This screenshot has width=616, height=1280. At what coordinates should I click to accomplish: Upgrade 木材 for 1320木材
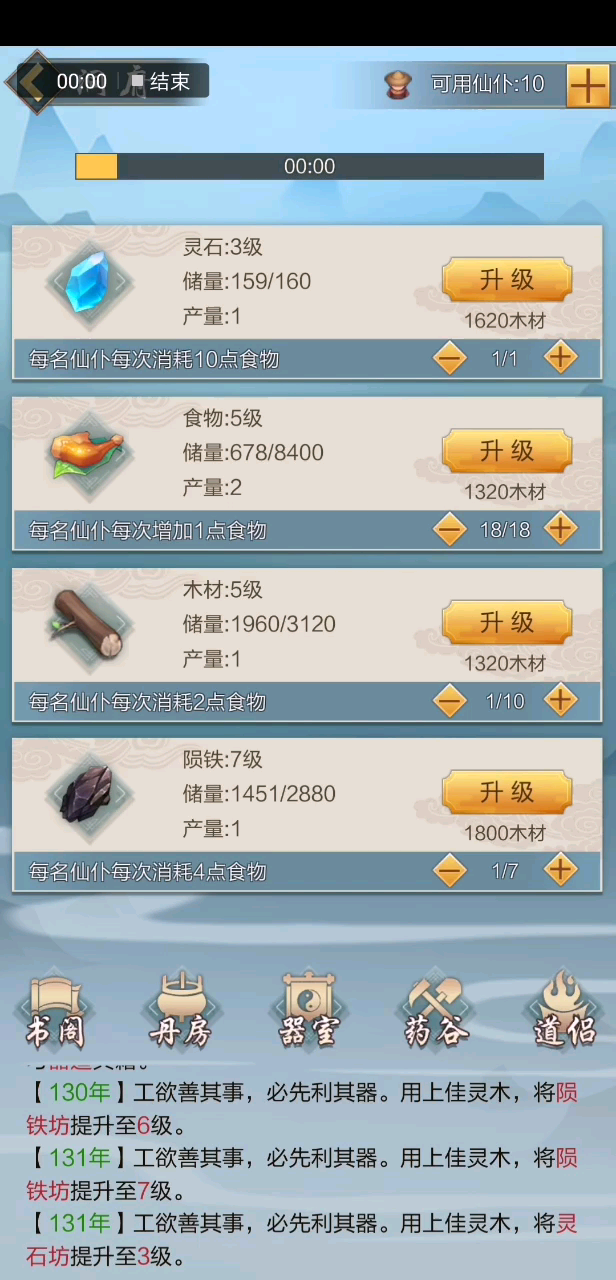507,623
